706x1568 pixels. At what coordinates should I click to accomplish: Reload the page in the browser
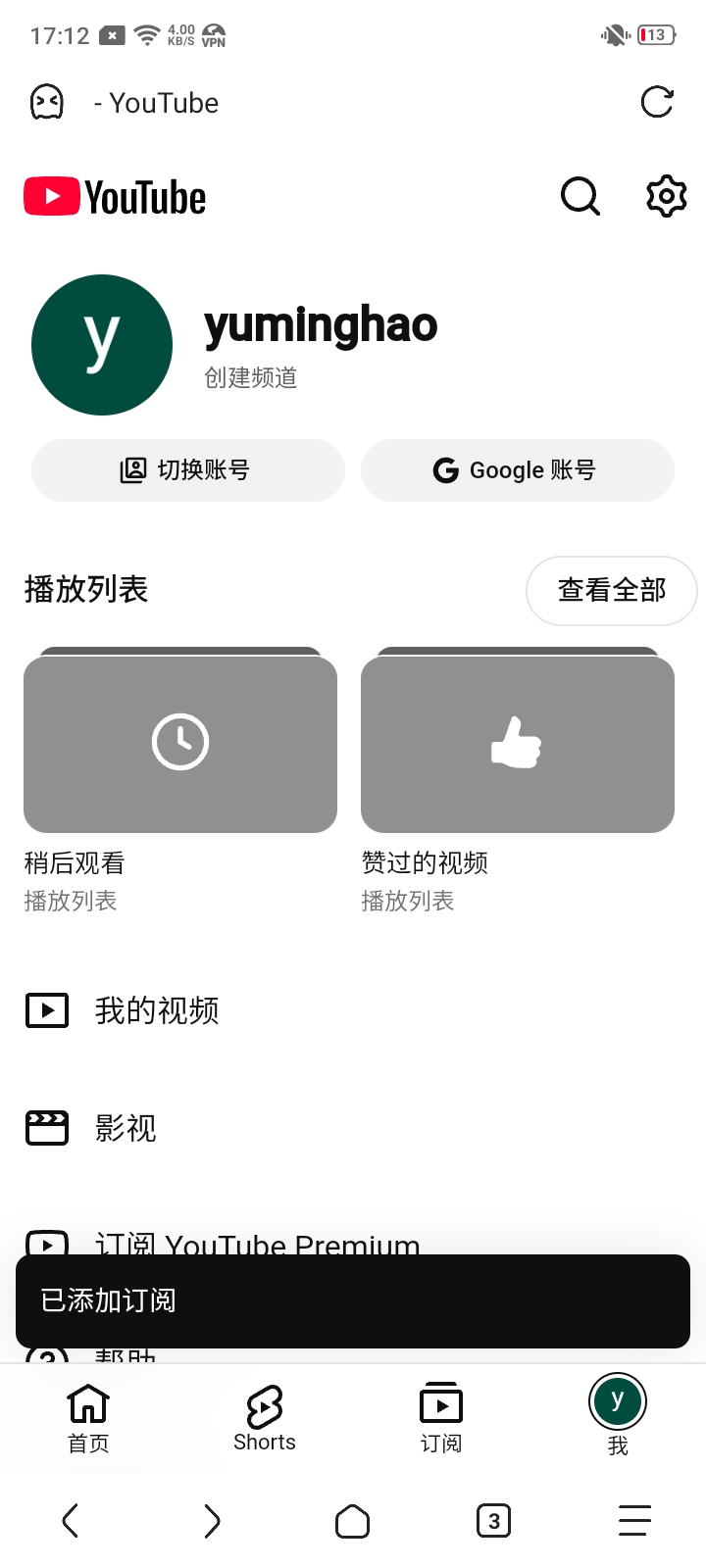(656, 102)
